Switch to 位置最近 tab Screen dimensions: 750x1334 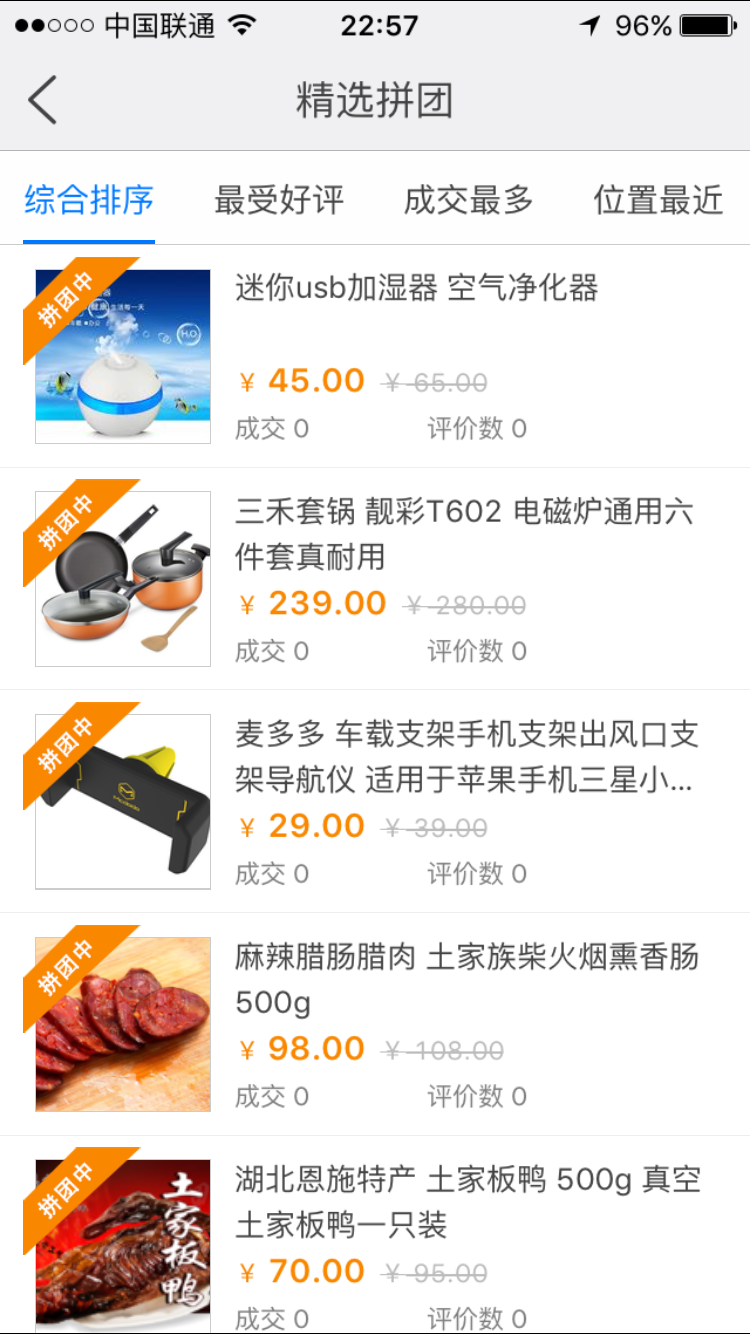click(x=658, y=200)
